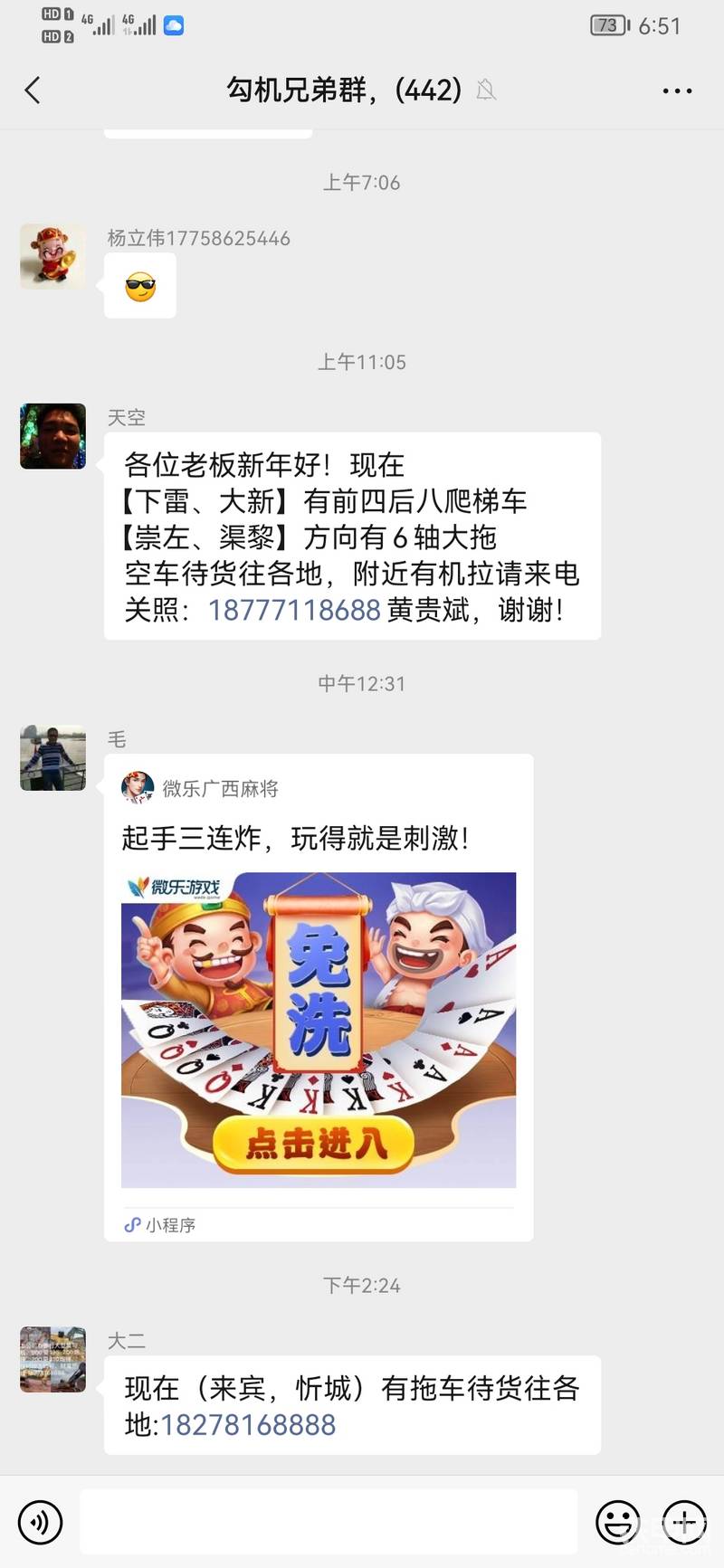
Task: Focus the message text field
Action: pyautogui.click(x=329, y=1523)
